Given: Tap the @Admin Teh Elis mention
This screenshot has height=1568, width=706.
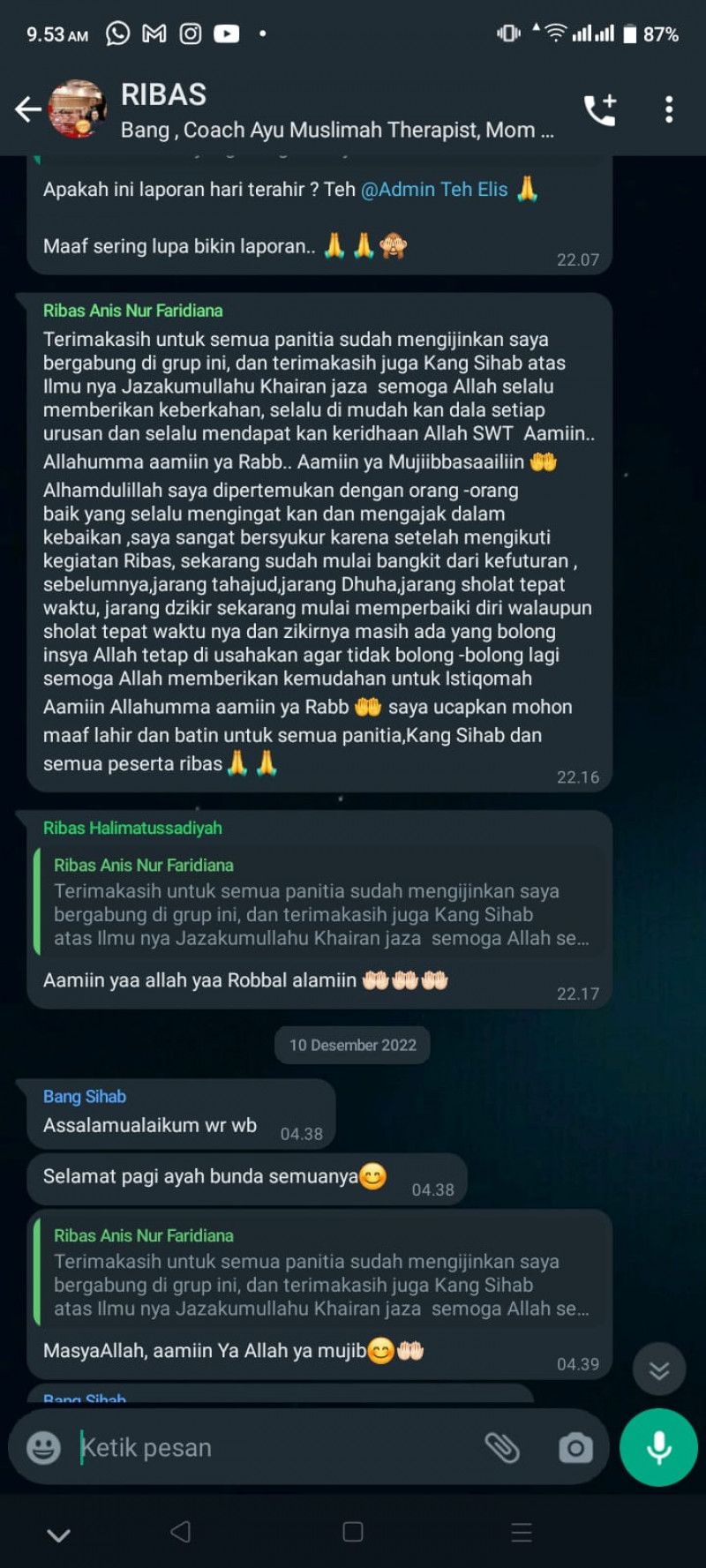Looking at the screenshot, I should [434, 190].
